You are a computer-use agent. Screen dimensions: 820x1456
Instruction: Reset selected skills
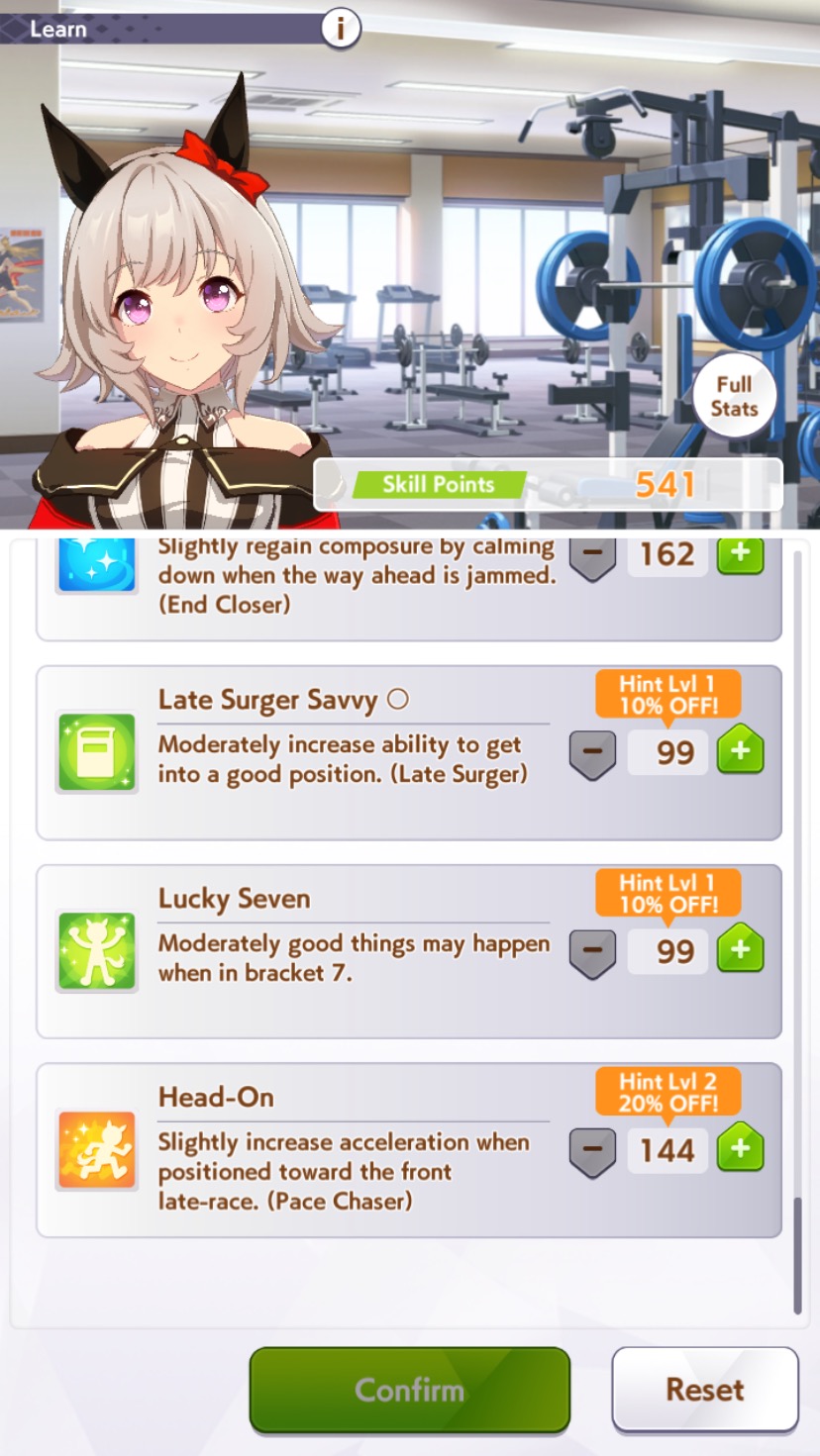[x=704, y=1390]
